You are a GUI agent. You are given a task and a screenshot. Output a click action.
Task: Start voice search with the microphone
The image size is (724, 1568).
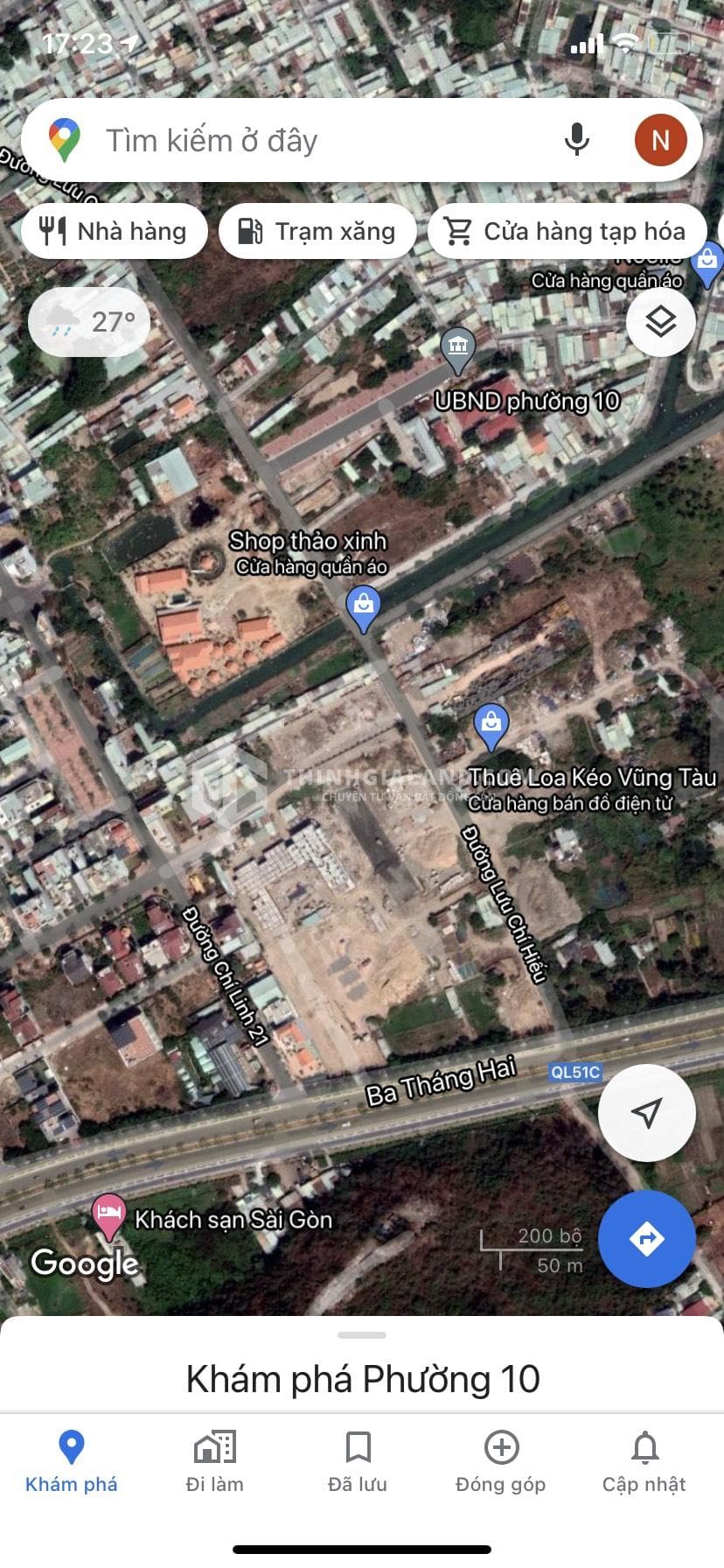click(576, 140)
